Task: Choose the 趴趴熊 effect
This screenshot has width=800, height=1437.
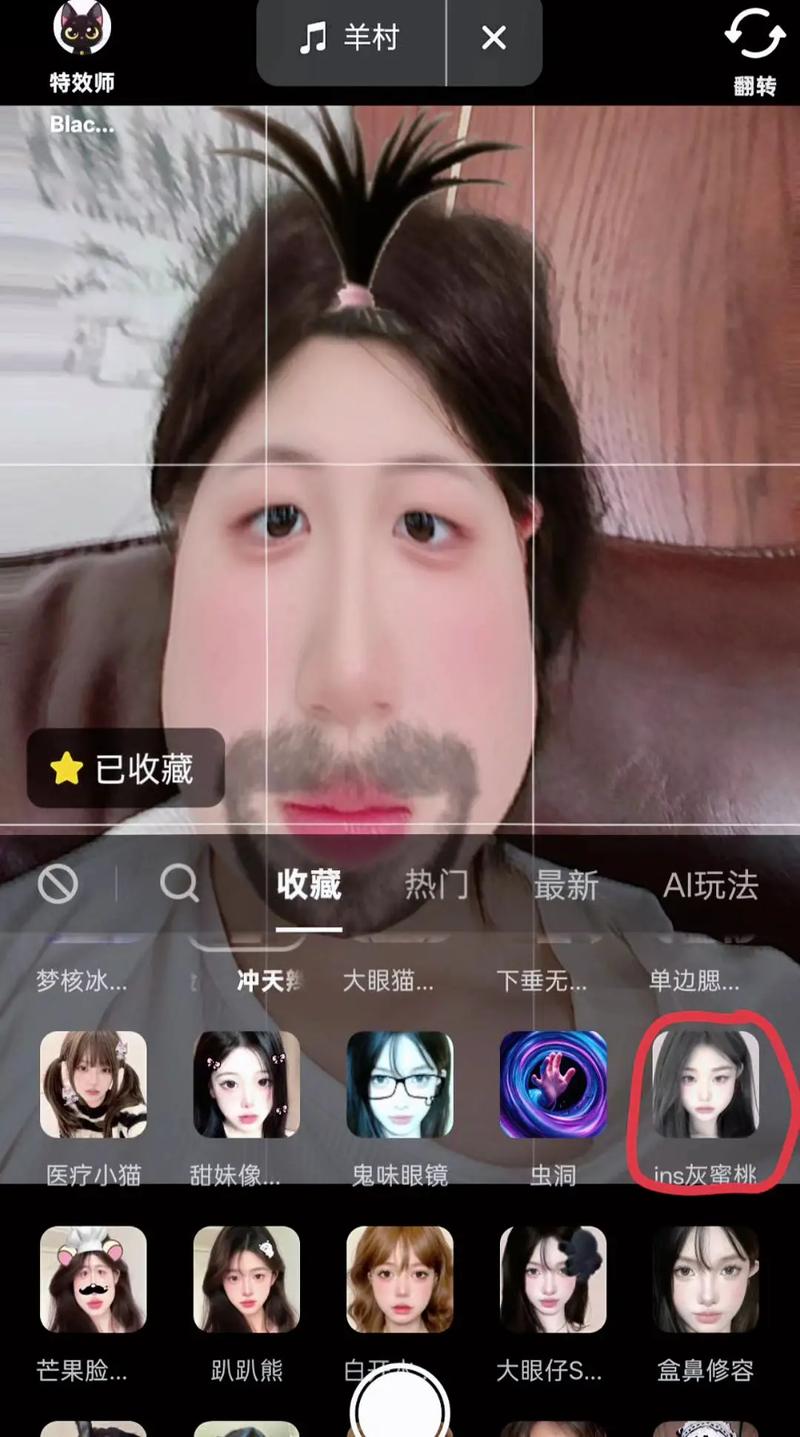Action: (x=246, y=1279)
